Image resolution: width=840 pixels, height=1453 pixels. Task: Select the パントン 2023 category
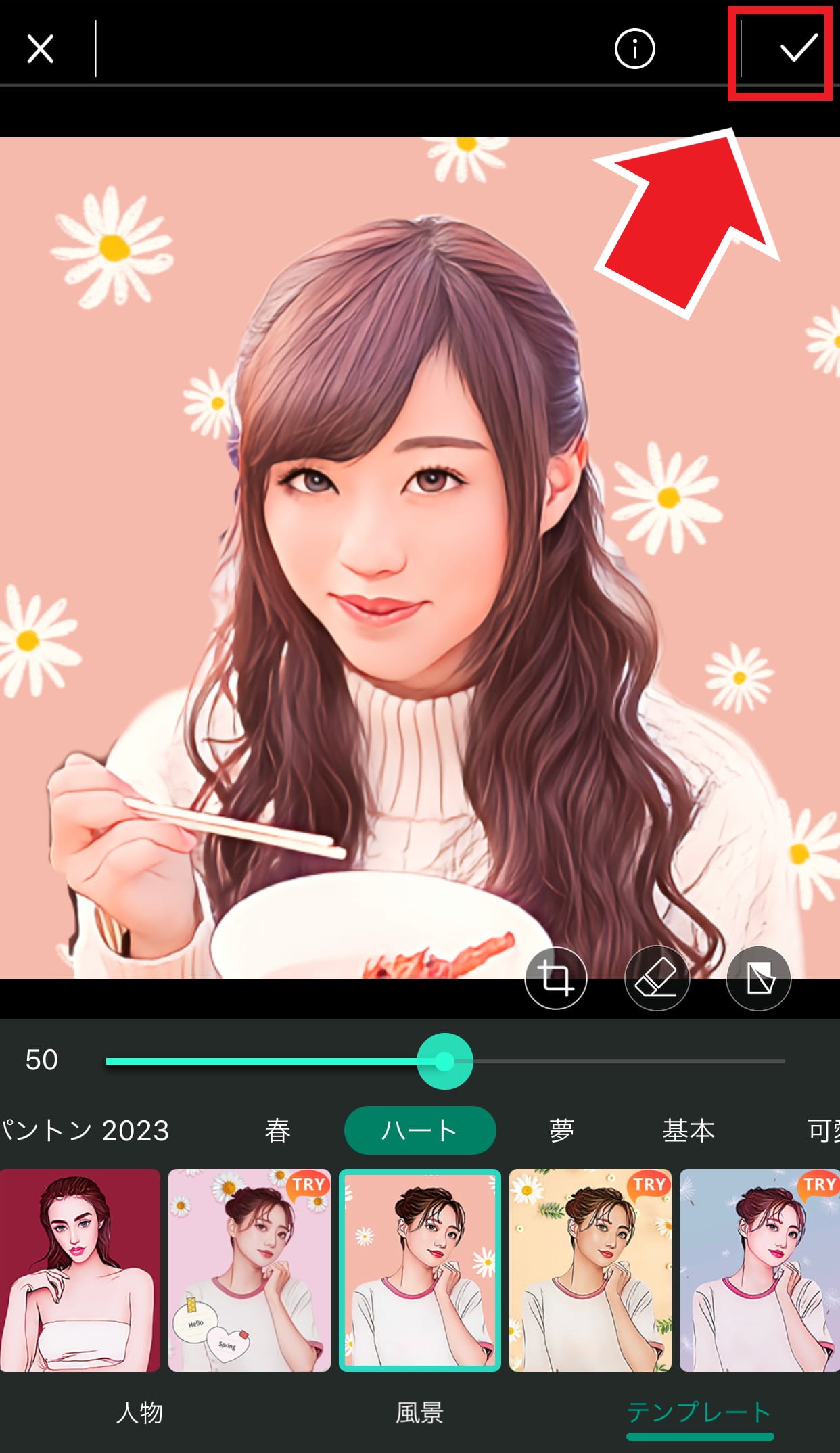(85, 1130)
